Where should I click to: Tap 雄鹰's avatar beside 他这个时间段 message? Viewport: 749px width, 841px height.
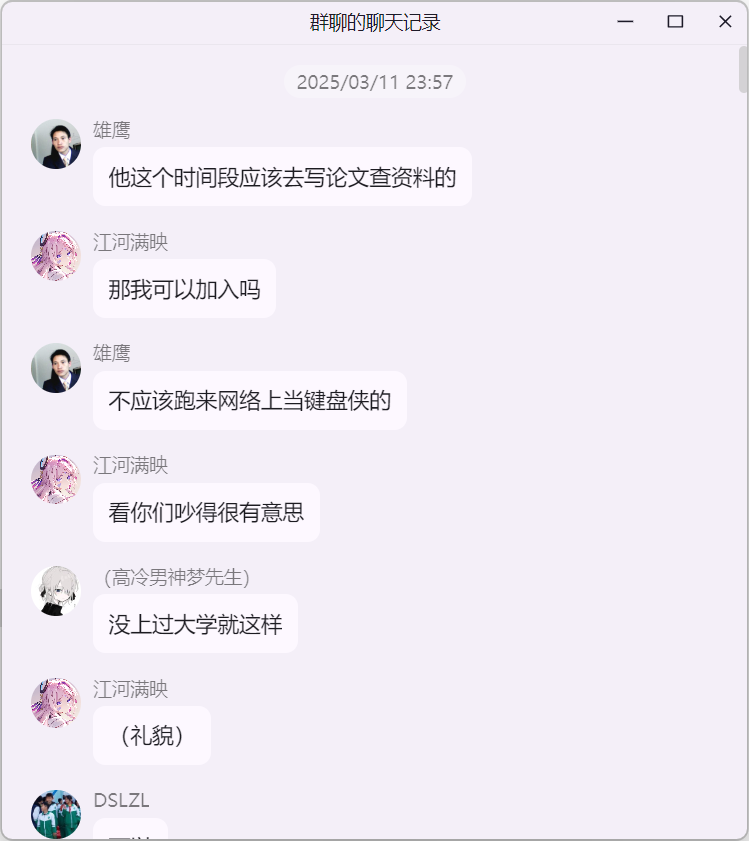click(56, 144)
